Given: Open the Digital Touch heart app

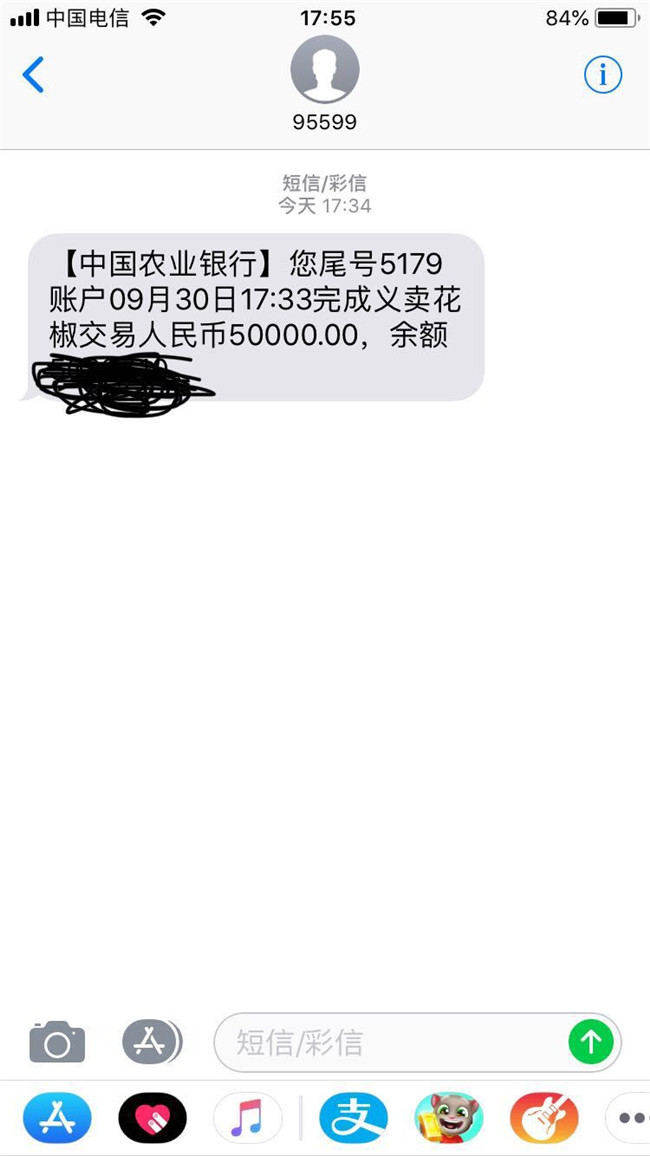Looking at the screenshot, I should 152,1118.
